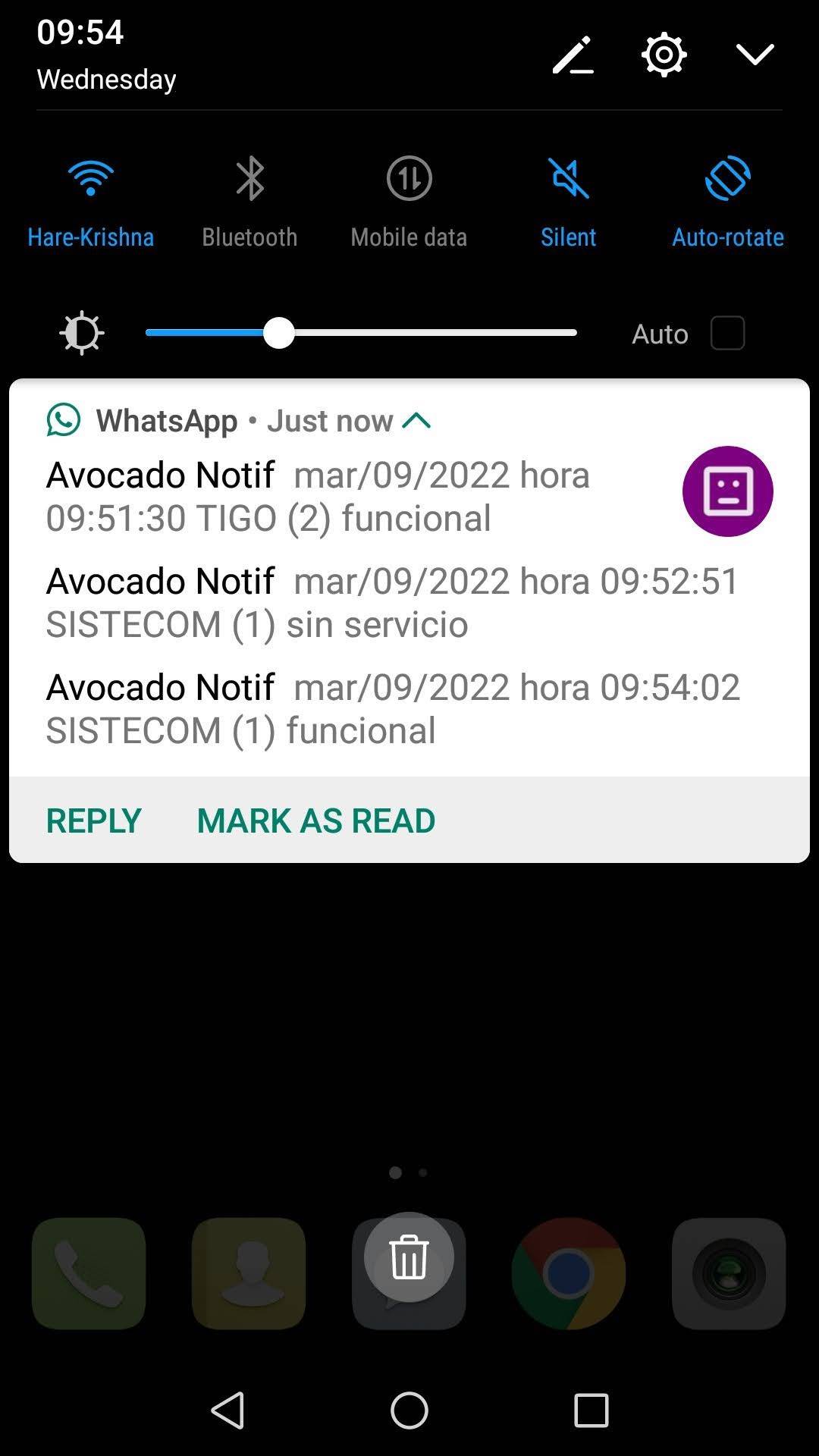Screen dimensions: 819x1456
Task: Clear all notifications with trash button
Action: coord(409,1257)
